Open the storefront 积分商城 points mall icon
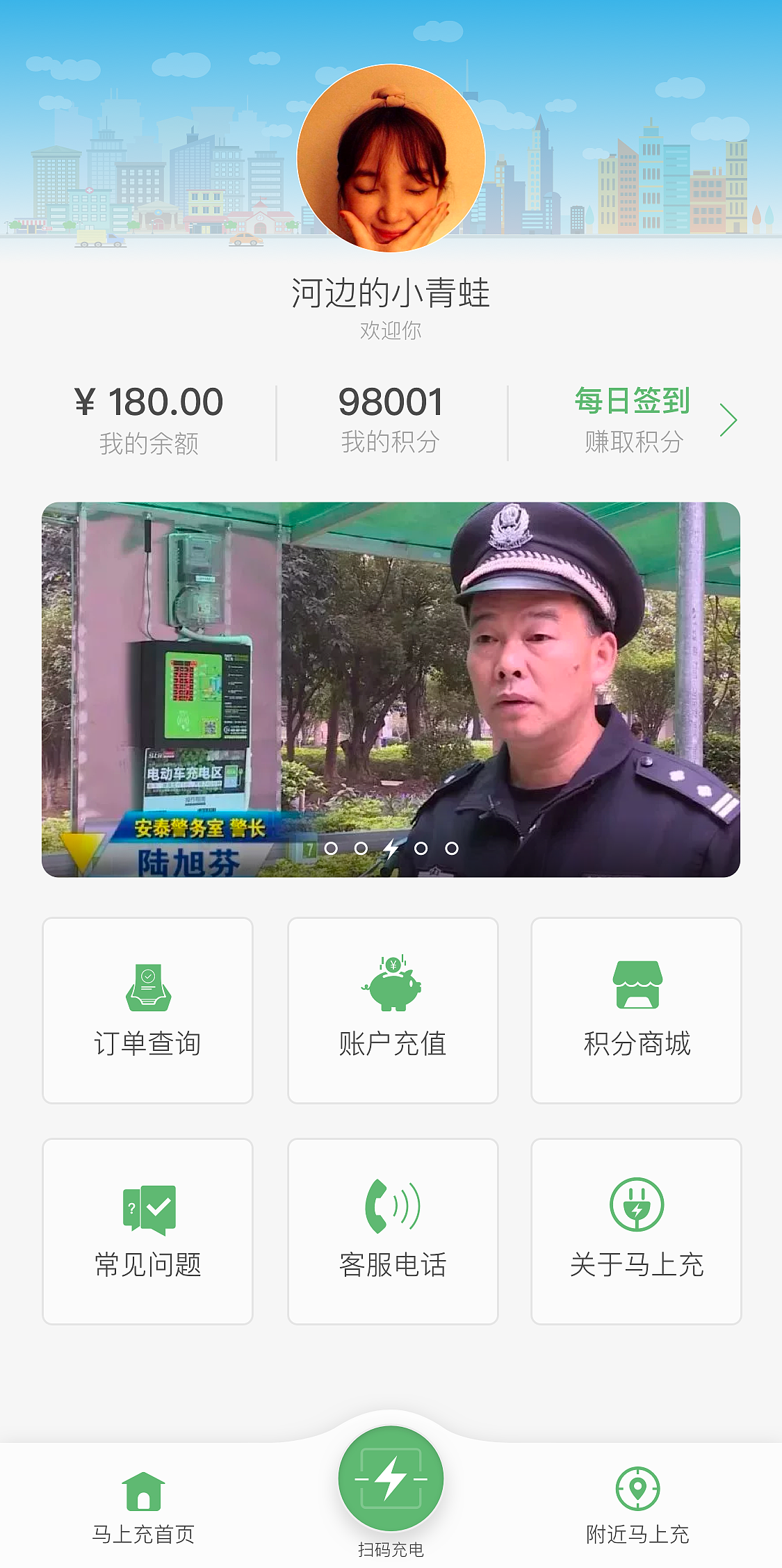 pyautogui.click(x=636, y=983)
